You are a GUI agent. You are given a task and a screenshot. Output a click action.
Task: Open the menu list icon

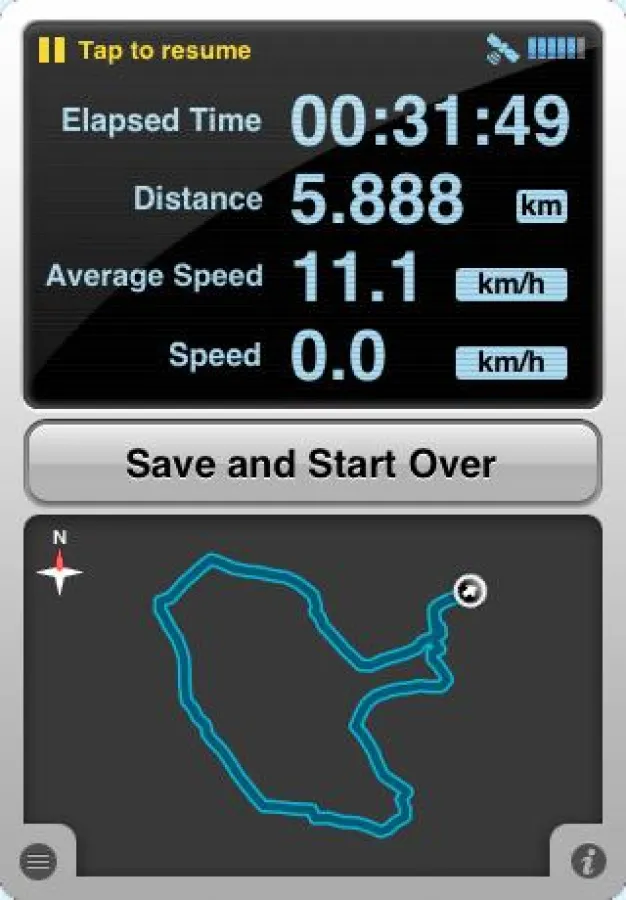[39, 861]
